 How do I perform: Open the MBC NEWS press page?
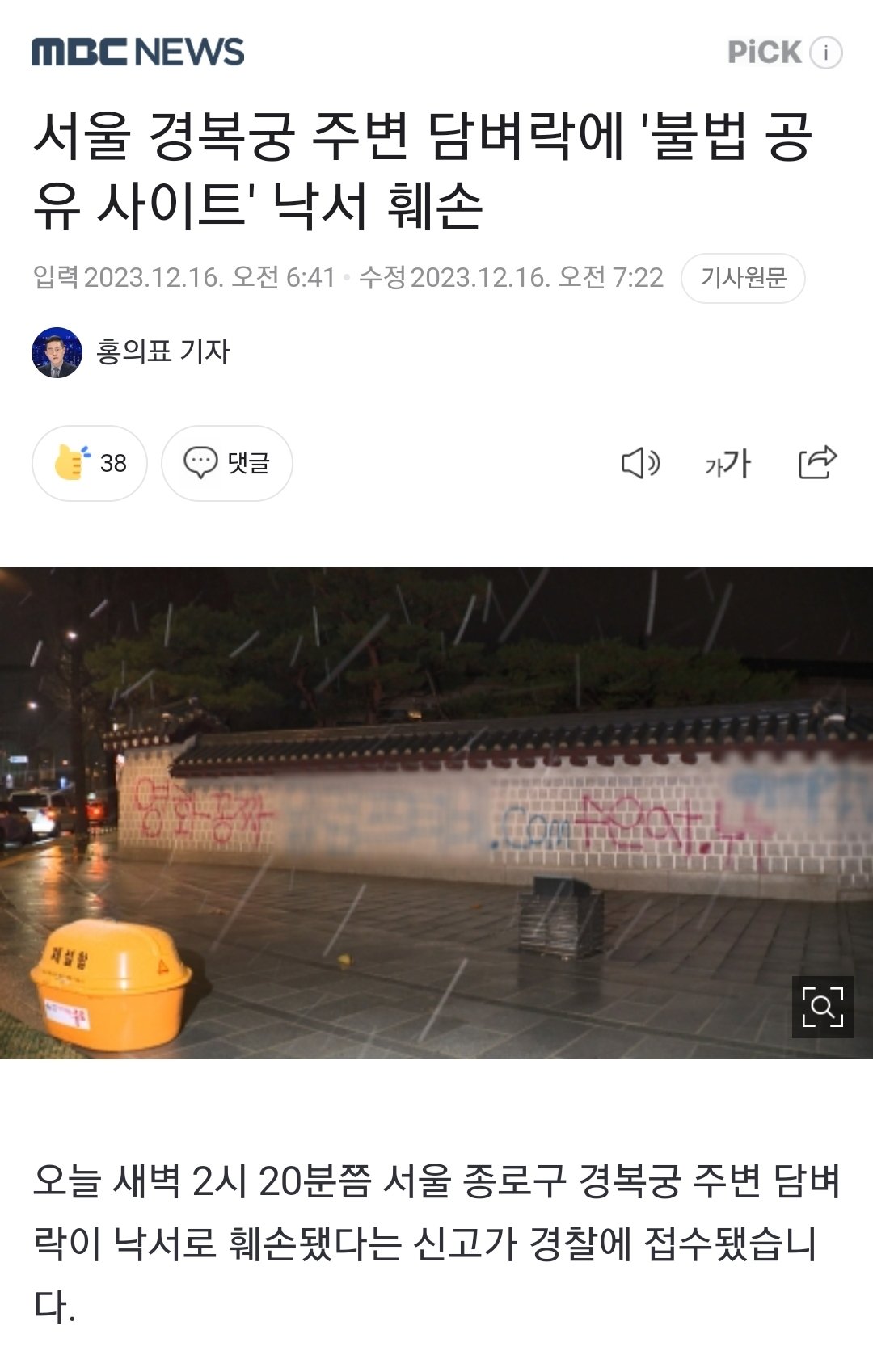(137, 53)
